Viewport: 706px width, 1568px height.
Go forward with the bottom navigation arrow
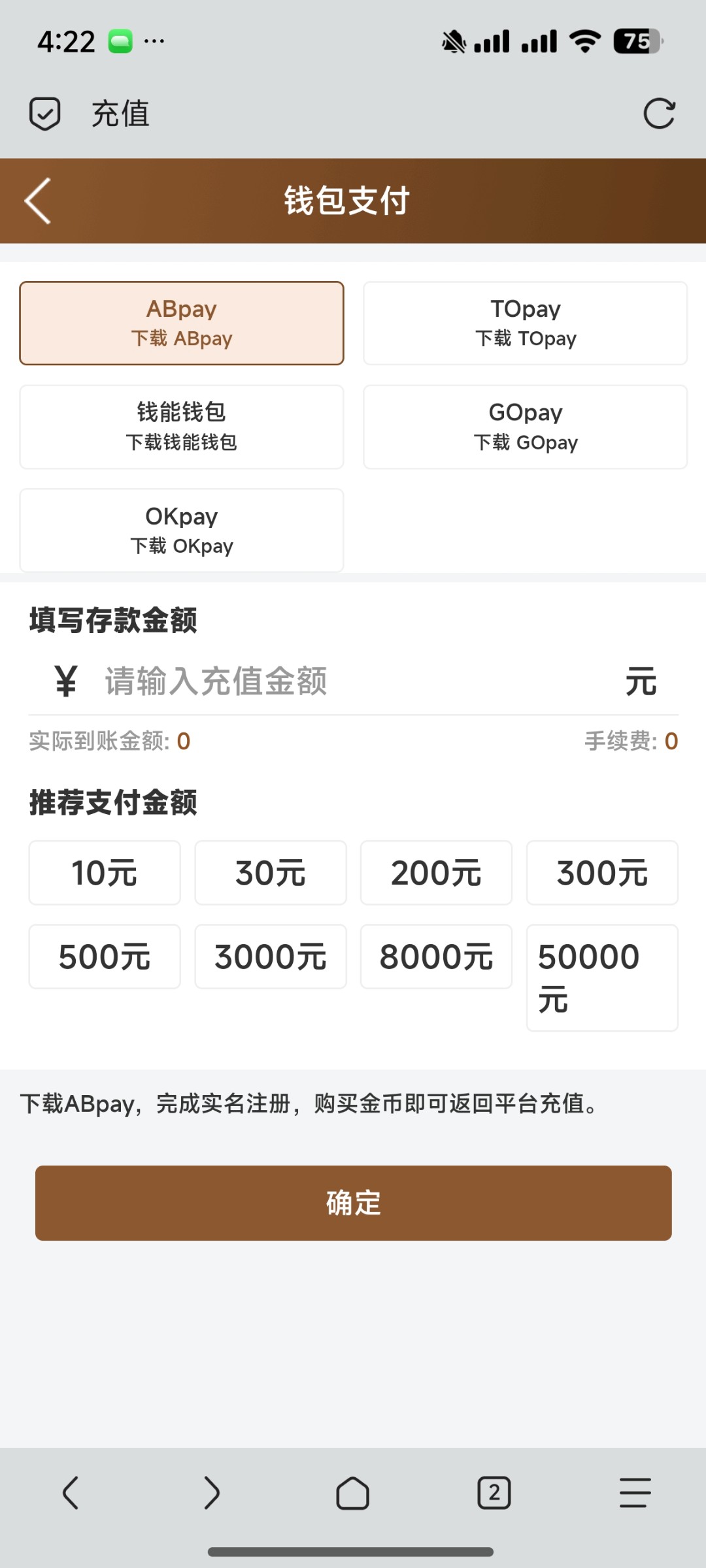(x=212, y=1493)
